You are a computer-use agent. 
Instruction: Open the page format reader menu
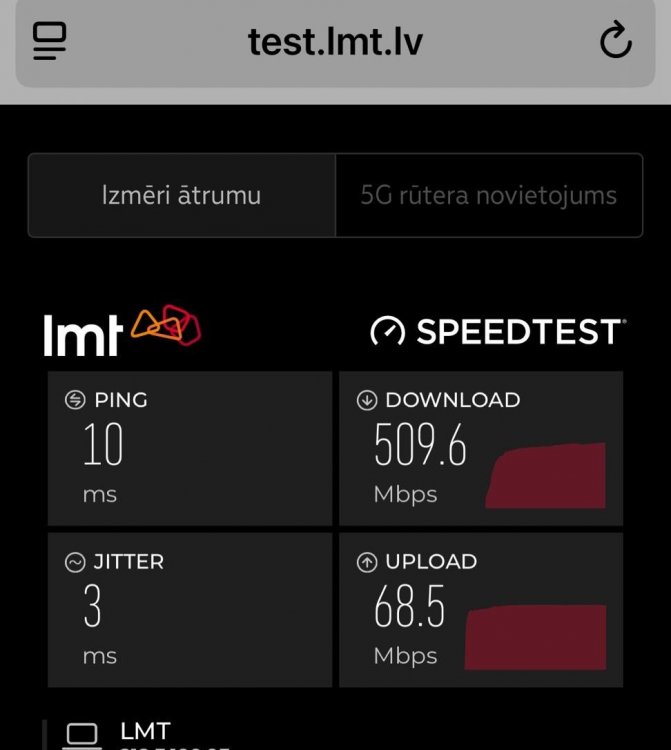pyautogui.click(x=49, y=41)
